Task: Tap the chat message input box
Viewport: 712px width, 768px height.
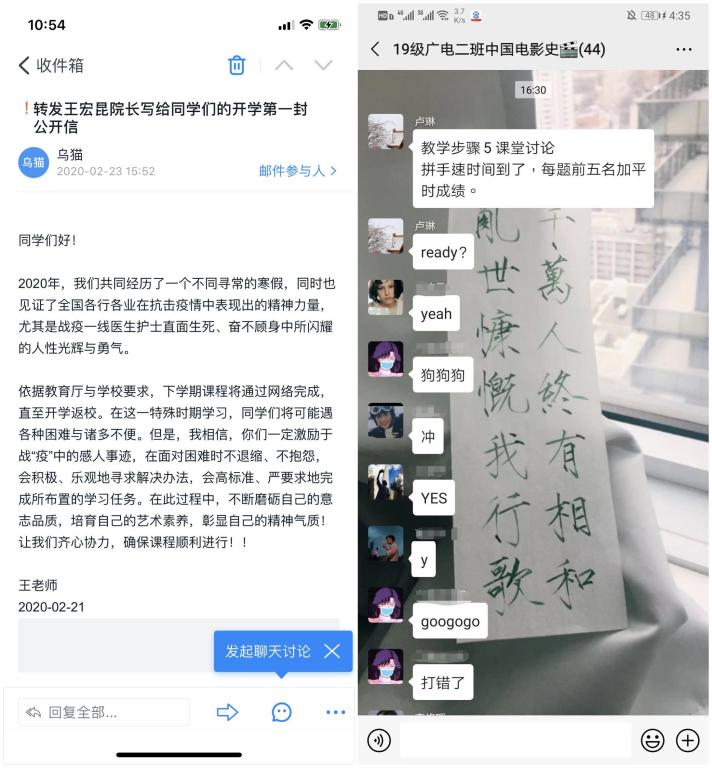Action: [515, 740]
